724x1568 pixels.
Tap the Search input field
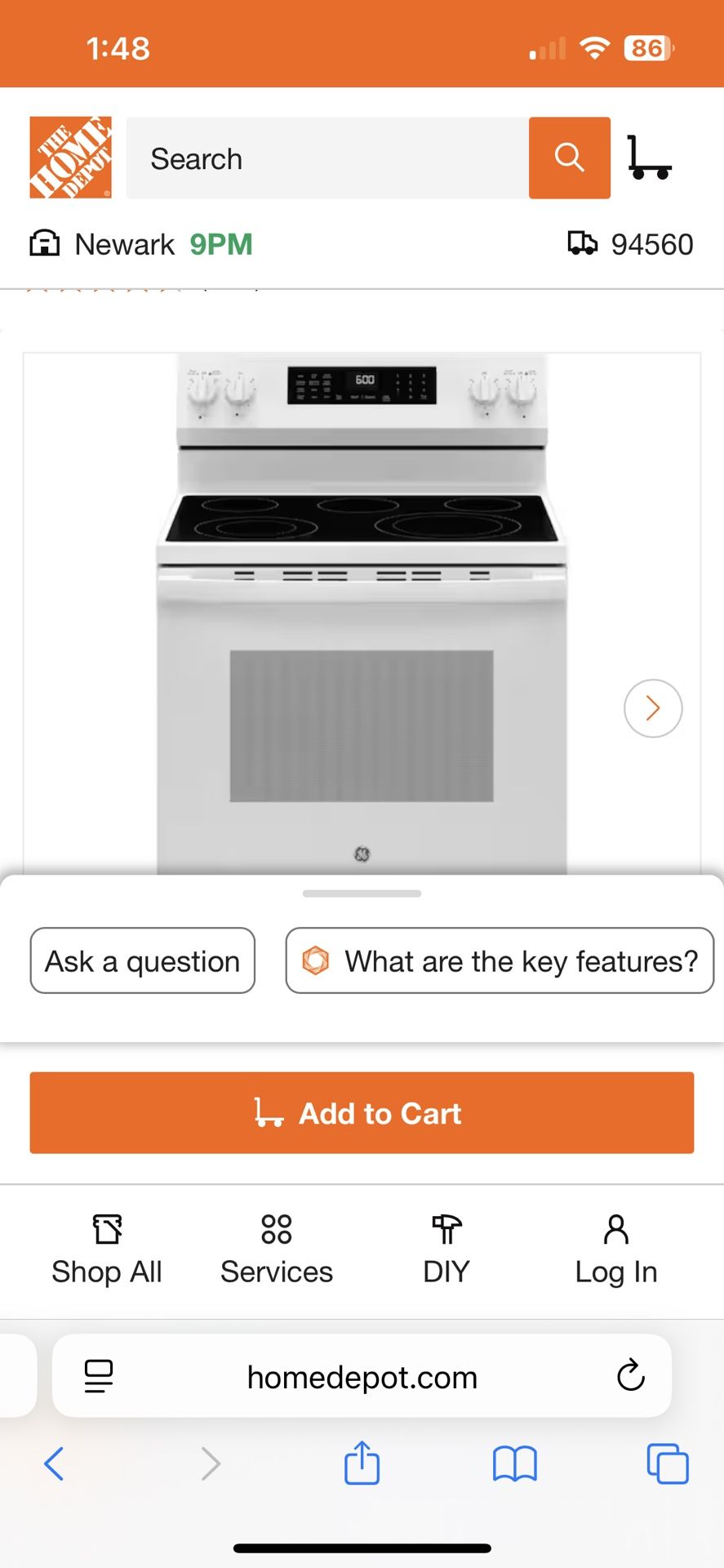(326, 158)
